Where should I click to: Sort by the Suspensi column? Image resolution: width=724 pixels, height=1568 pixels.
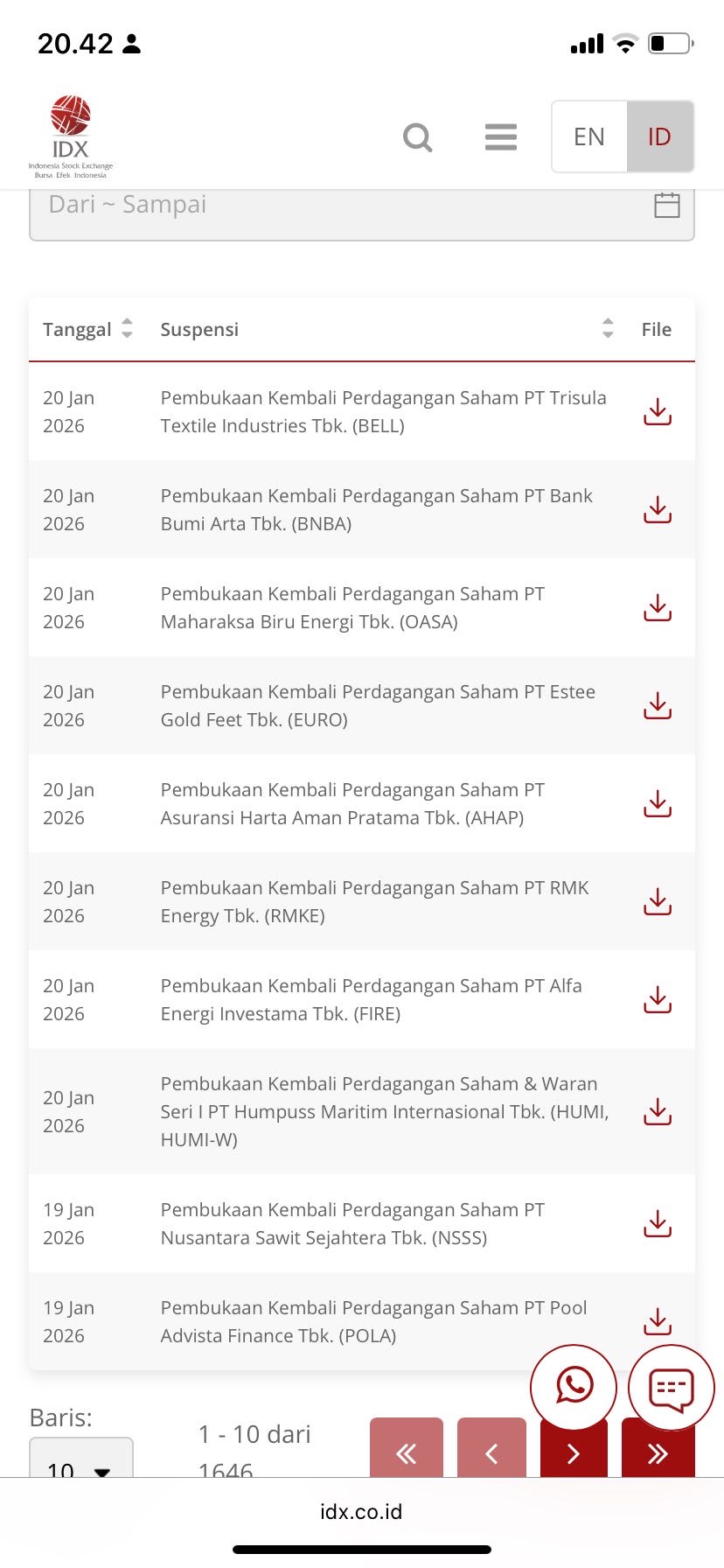tap(608, 329)
